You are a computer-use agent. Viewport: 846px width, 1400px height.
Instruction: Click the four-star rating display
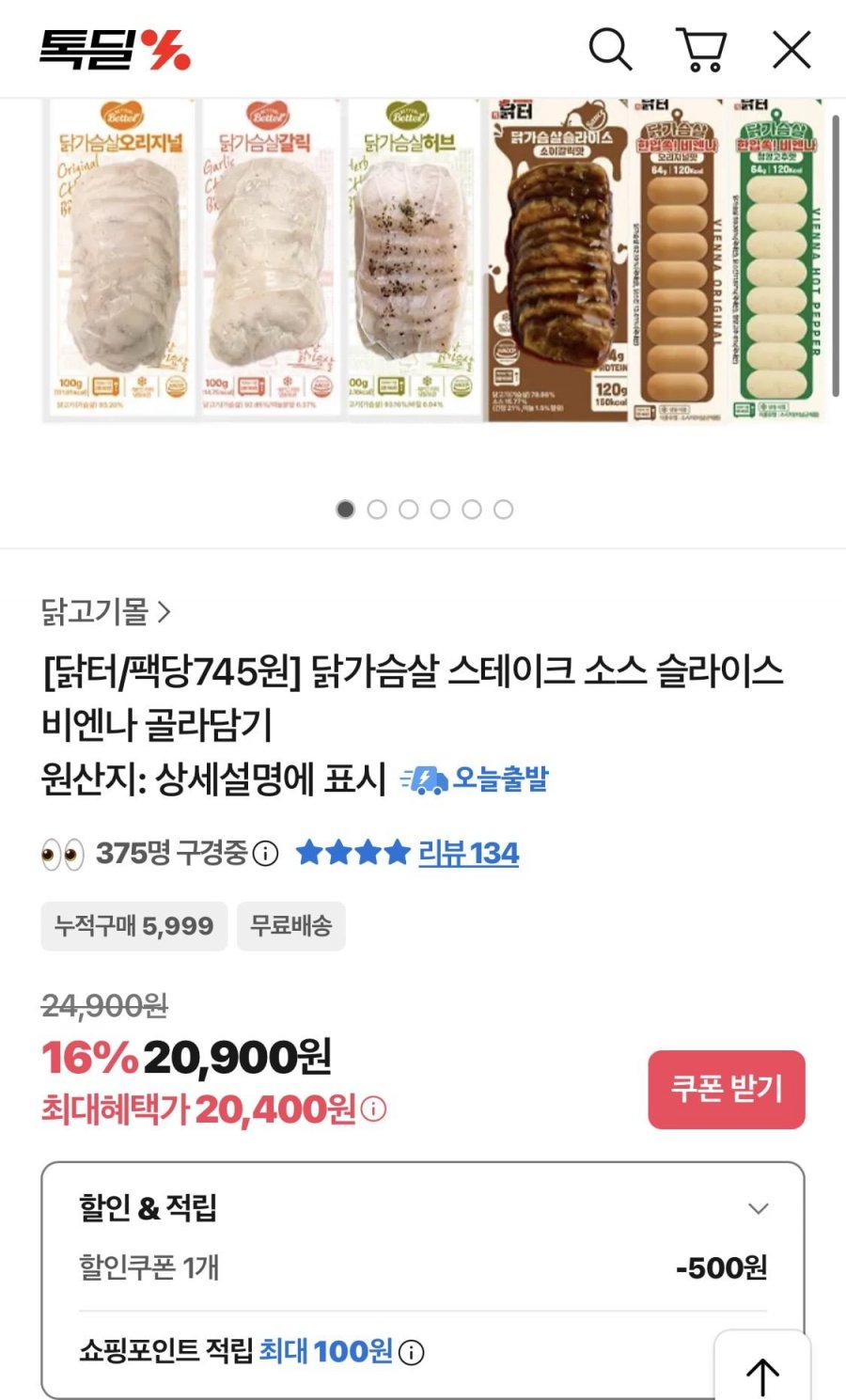[351, 853]
